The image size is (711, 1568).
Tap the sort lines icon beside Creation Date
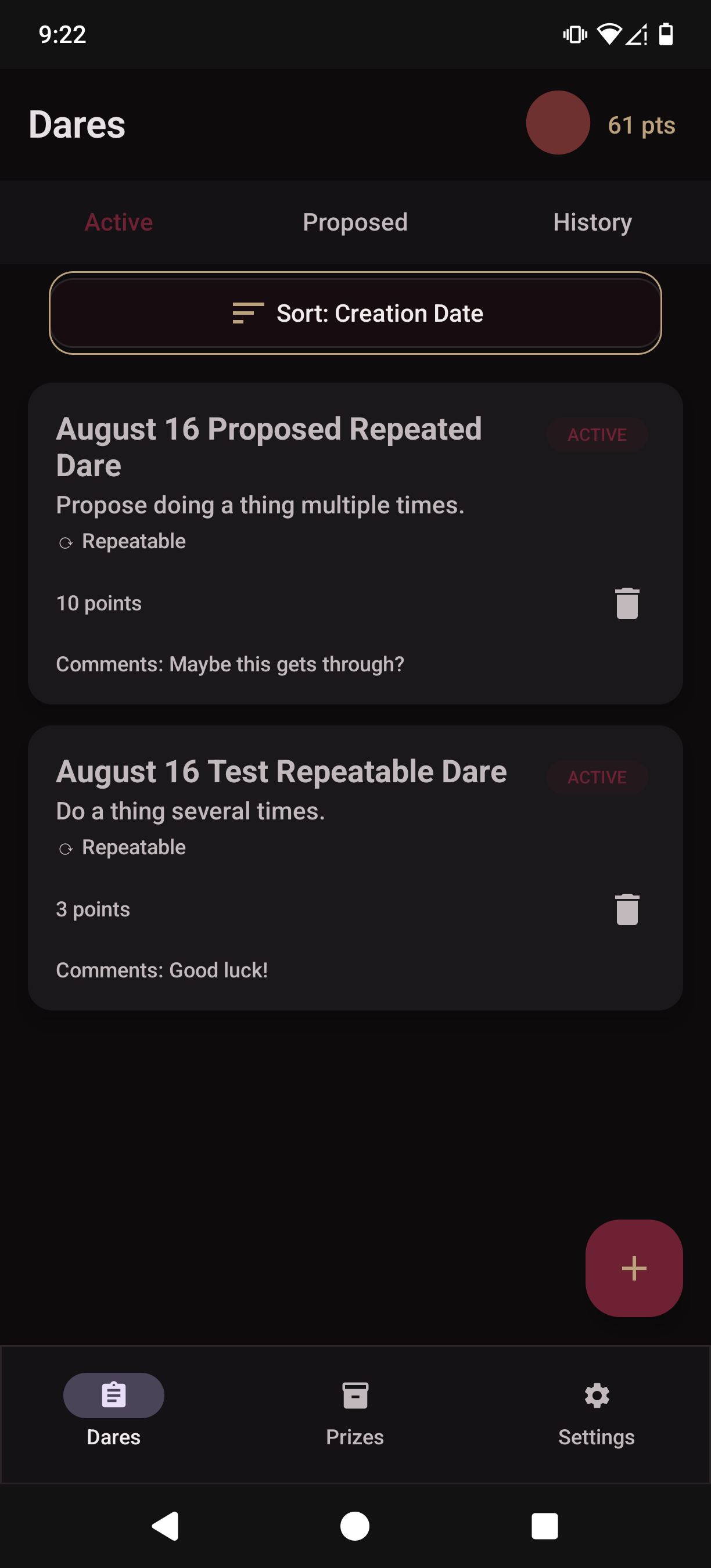pyautogui.click(x=246, y=313)
